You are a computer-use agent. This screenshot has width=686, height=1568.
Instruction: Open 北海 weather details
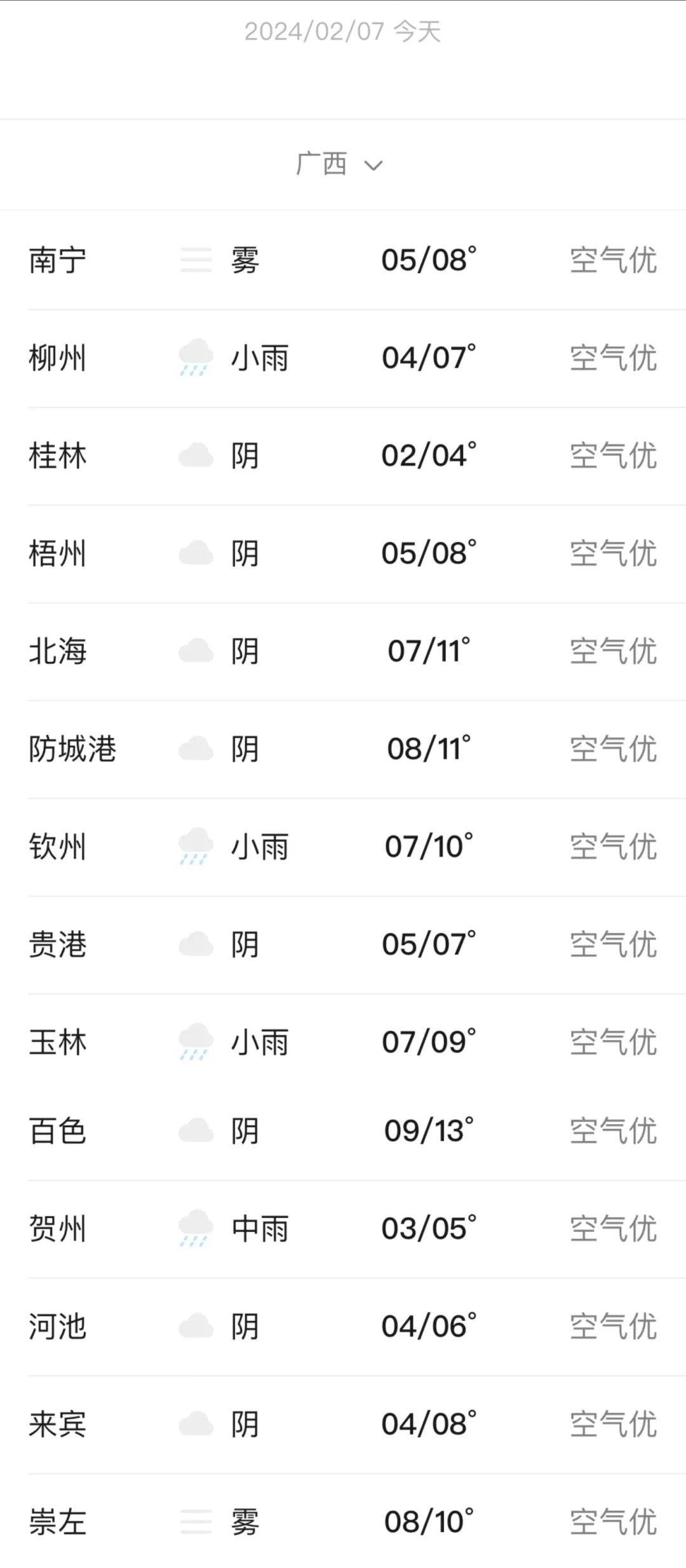click(343, 651)
